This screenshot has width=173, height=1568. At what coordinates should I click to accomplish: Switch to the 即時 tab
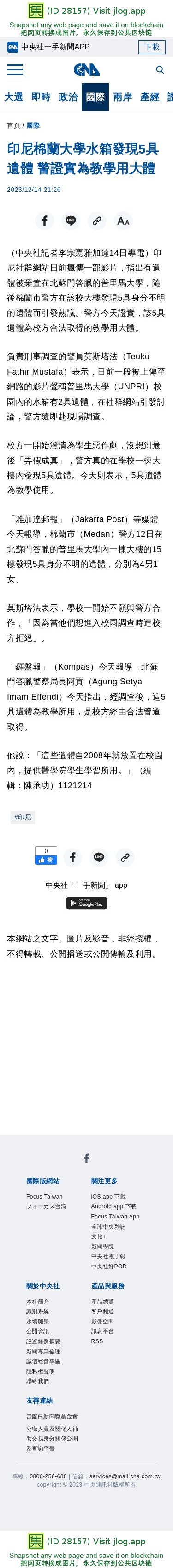41,98
